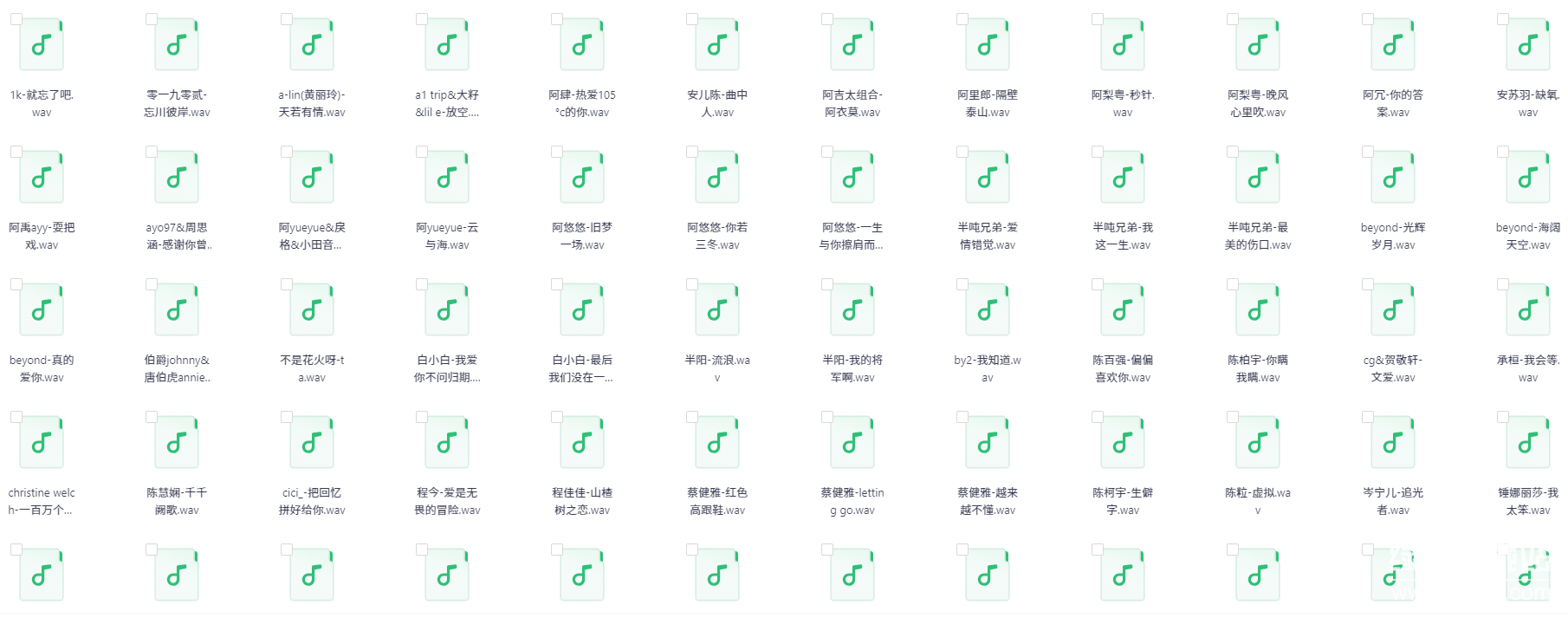The height and width of the screenshot is (618, 1568).
Task: Tick the checkbox for 安儿陈-曲中人.wav
Action: (692, 19)
